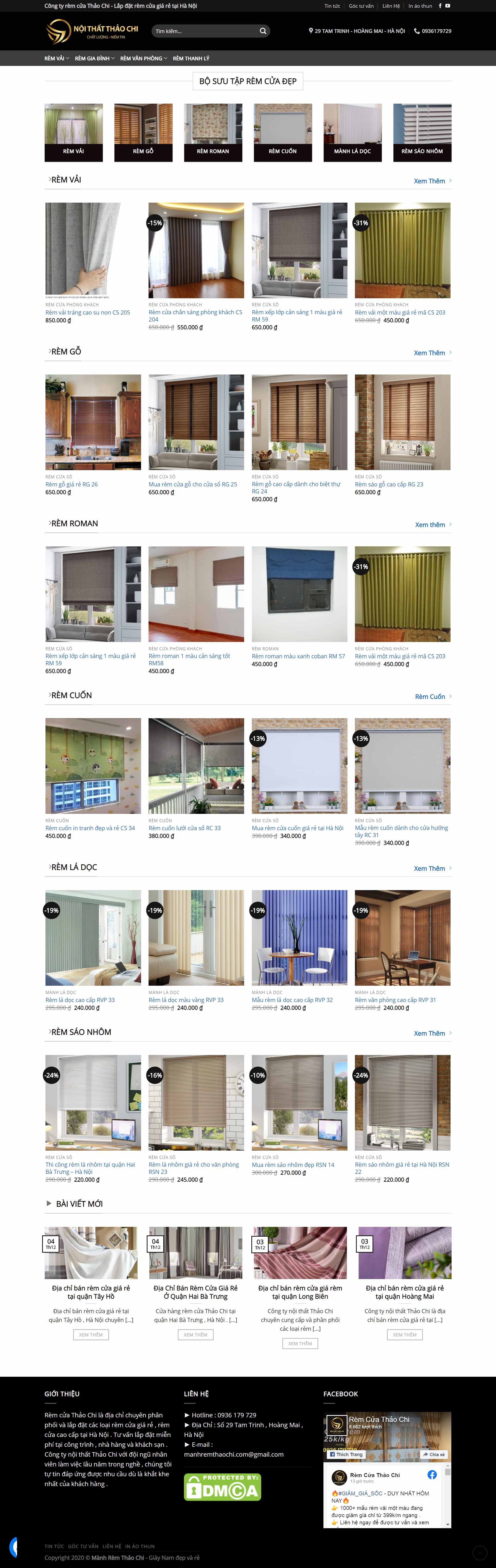Select the MÀNH LÁ DỌC collection tile
Viewport: 496px width, 1568px height.
352,133
